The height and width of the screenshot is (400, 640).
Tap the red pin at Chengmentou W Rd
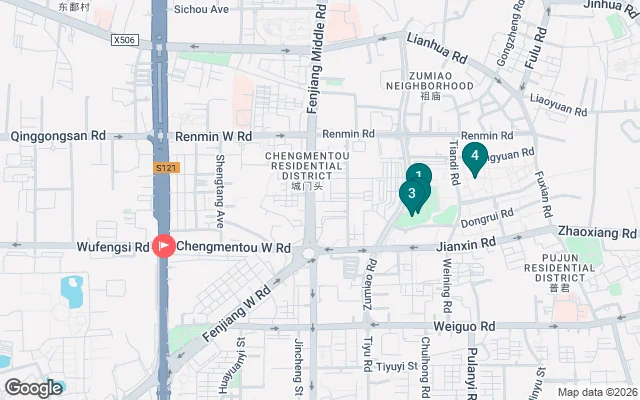[165, 246]
